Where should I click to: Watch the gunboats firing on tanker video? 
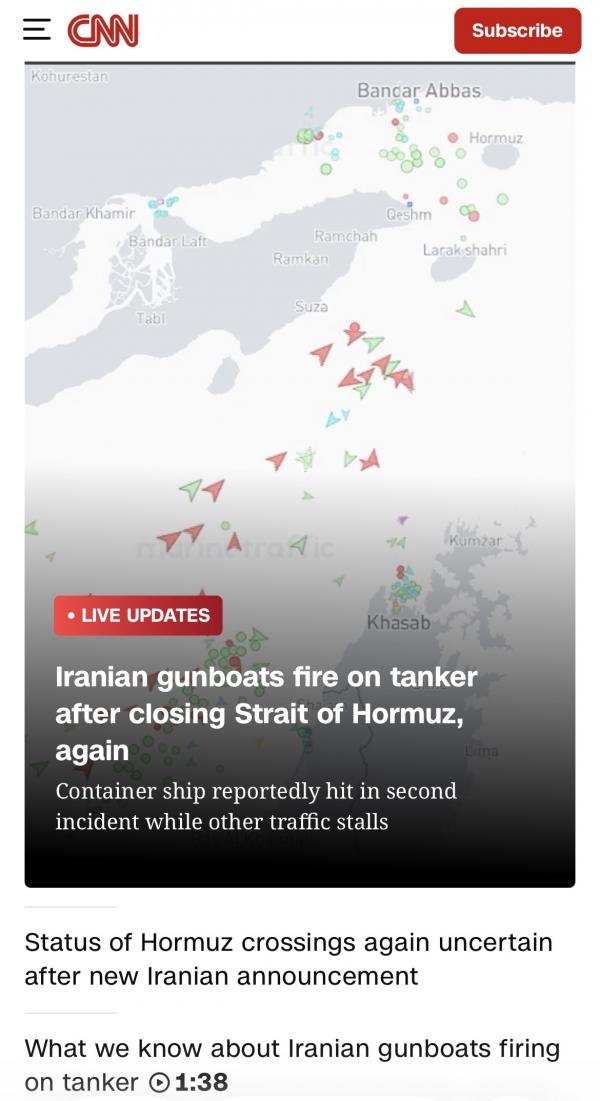291,1064
